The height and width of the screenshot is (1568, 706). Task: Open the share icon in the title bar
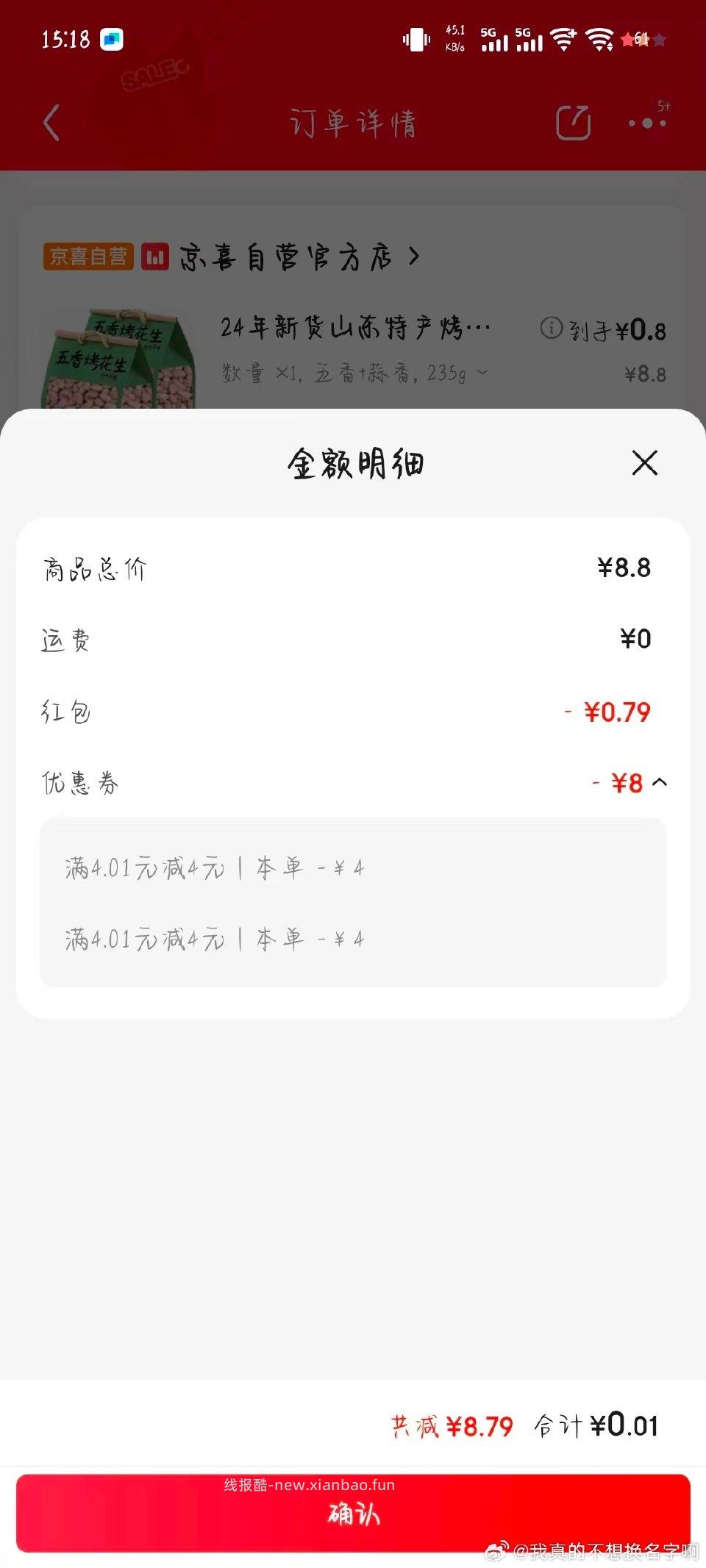coord(572,123)
